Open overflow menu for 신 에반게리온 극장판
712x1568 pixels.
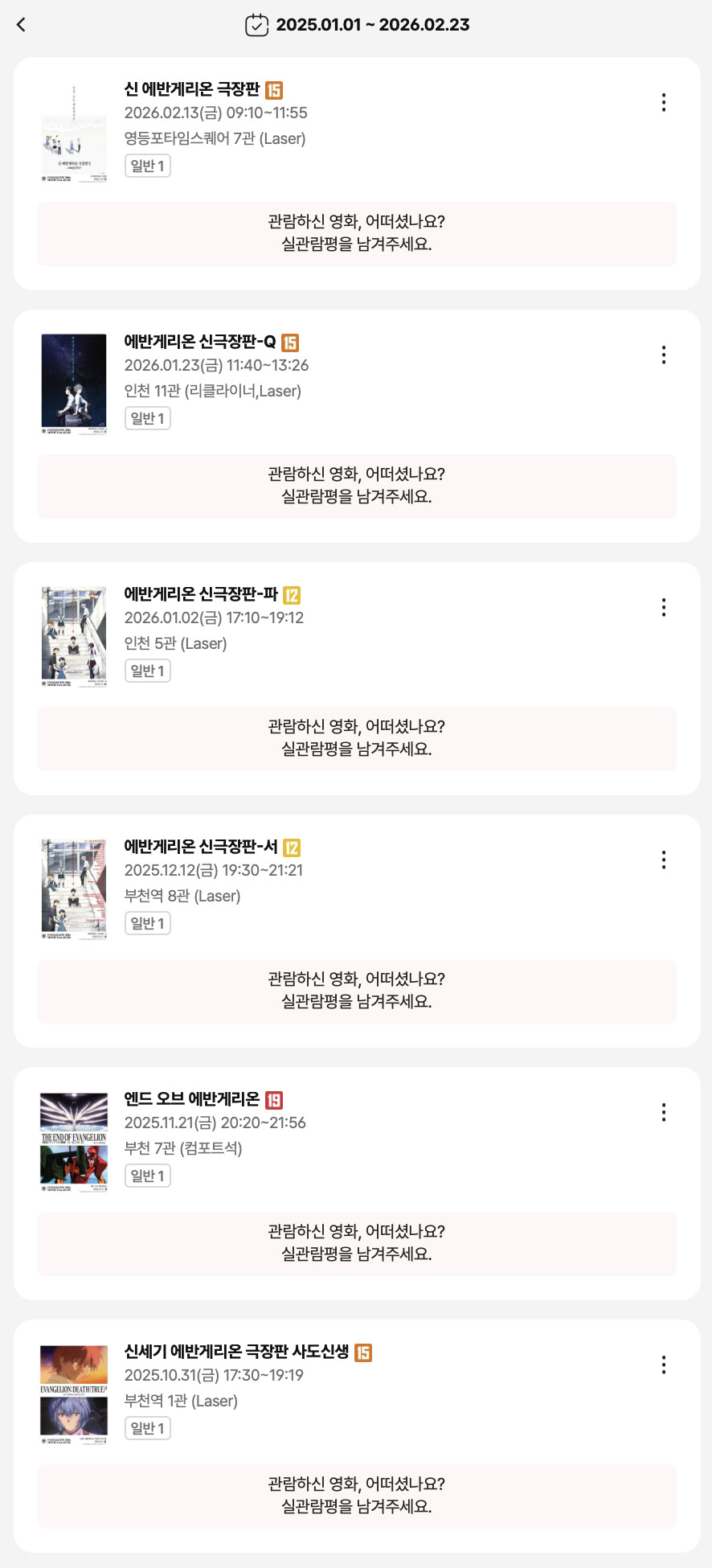click(664, 102)
